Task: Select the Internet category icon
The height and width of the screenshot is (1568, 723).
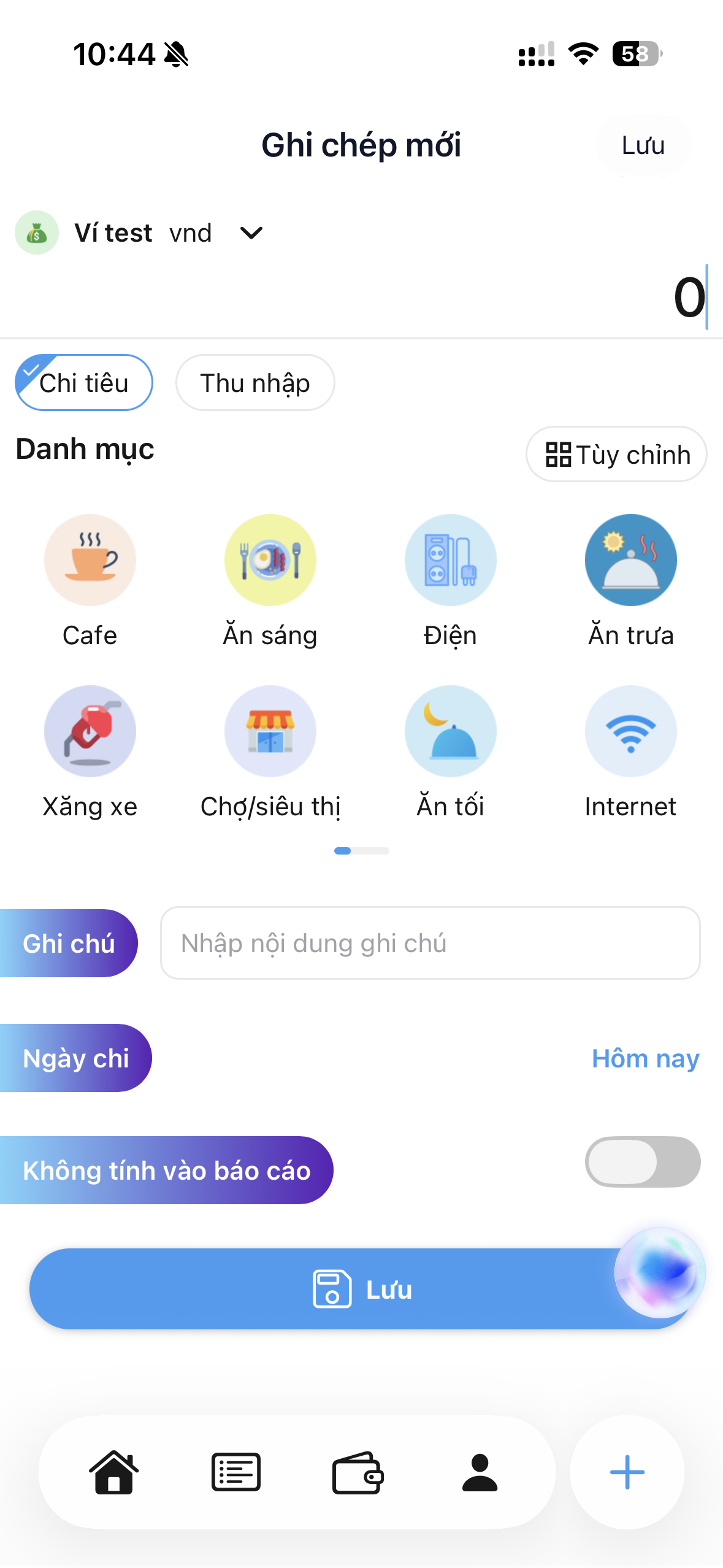Action: click(x=630, y=731)
